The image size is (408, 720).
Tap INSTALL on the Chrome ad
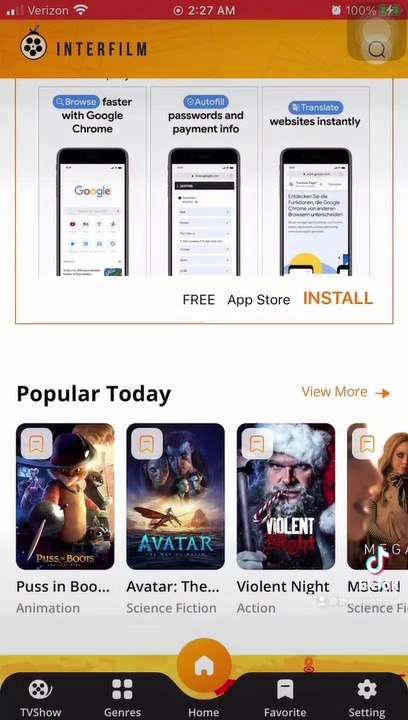338,298
